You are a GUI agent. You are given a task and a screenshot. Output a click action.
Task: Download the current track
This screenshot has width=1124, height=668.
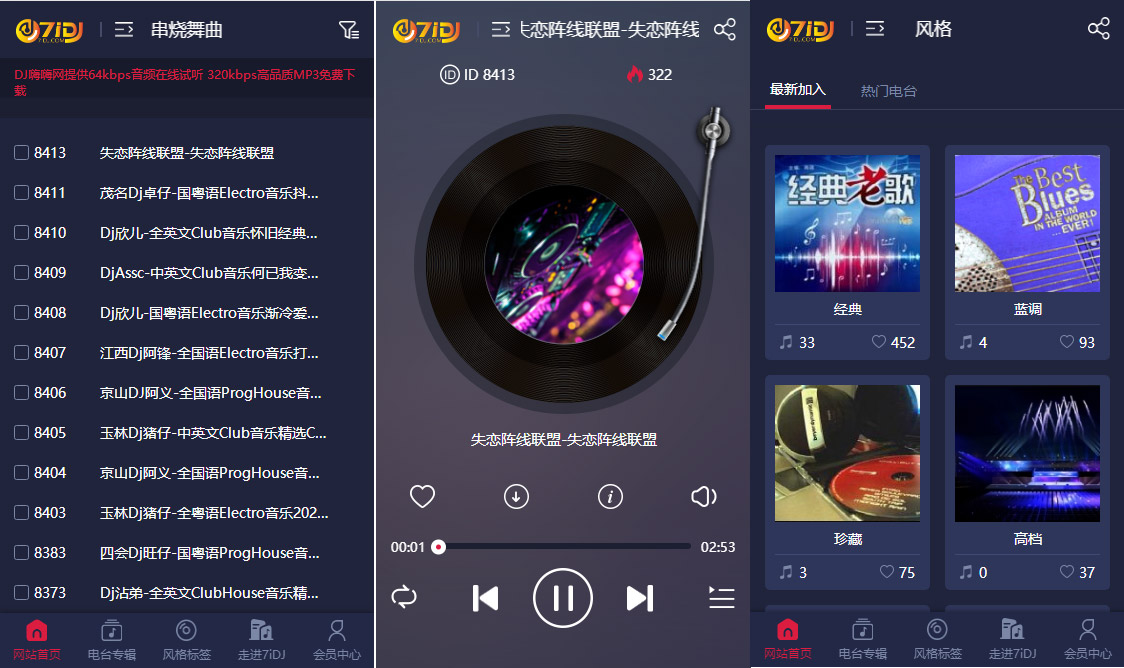(x=516, y=496)
